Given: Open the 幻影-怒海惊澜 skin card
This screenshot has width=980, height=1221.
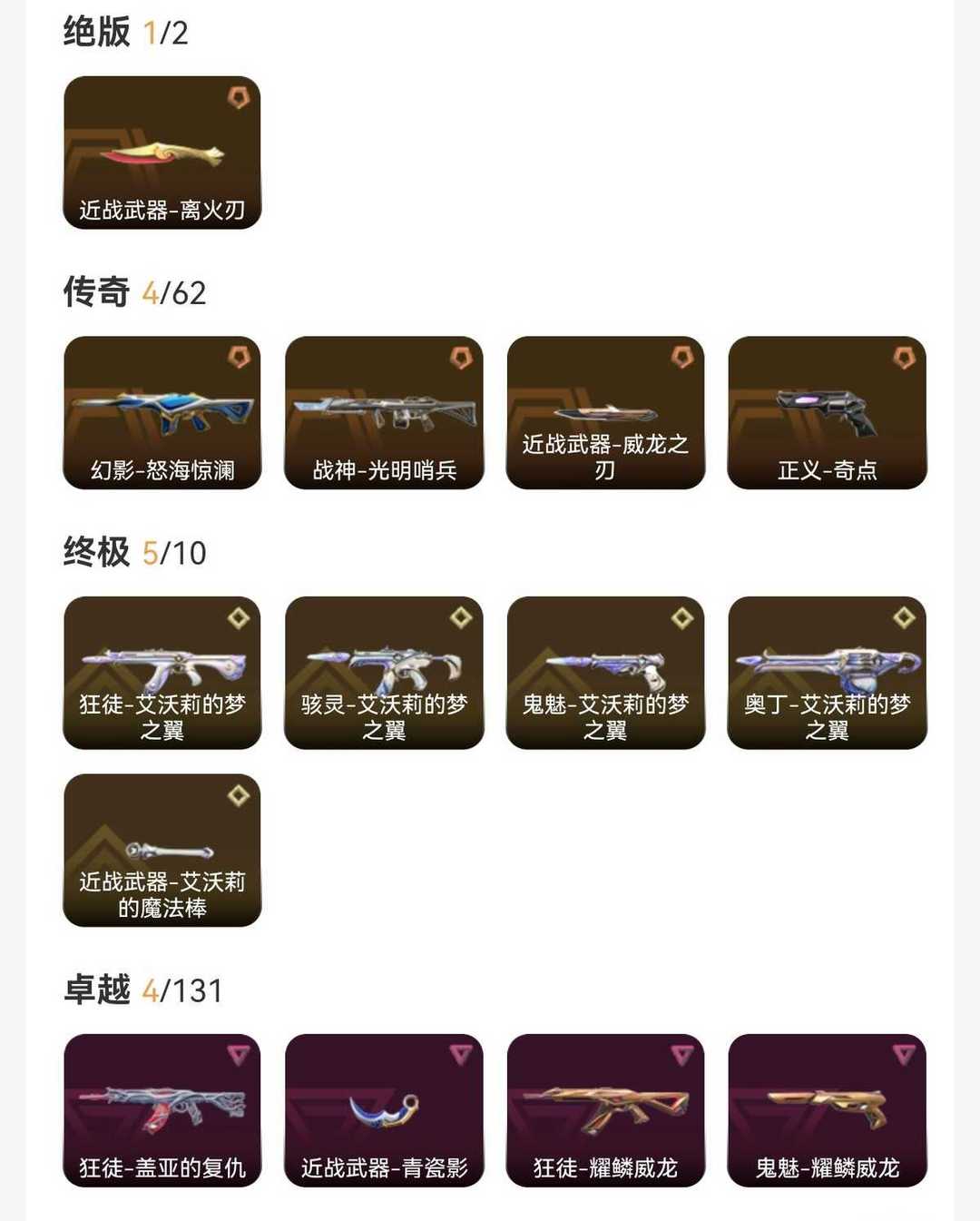Looking at the screenshot, I should (x=162, y=413).
